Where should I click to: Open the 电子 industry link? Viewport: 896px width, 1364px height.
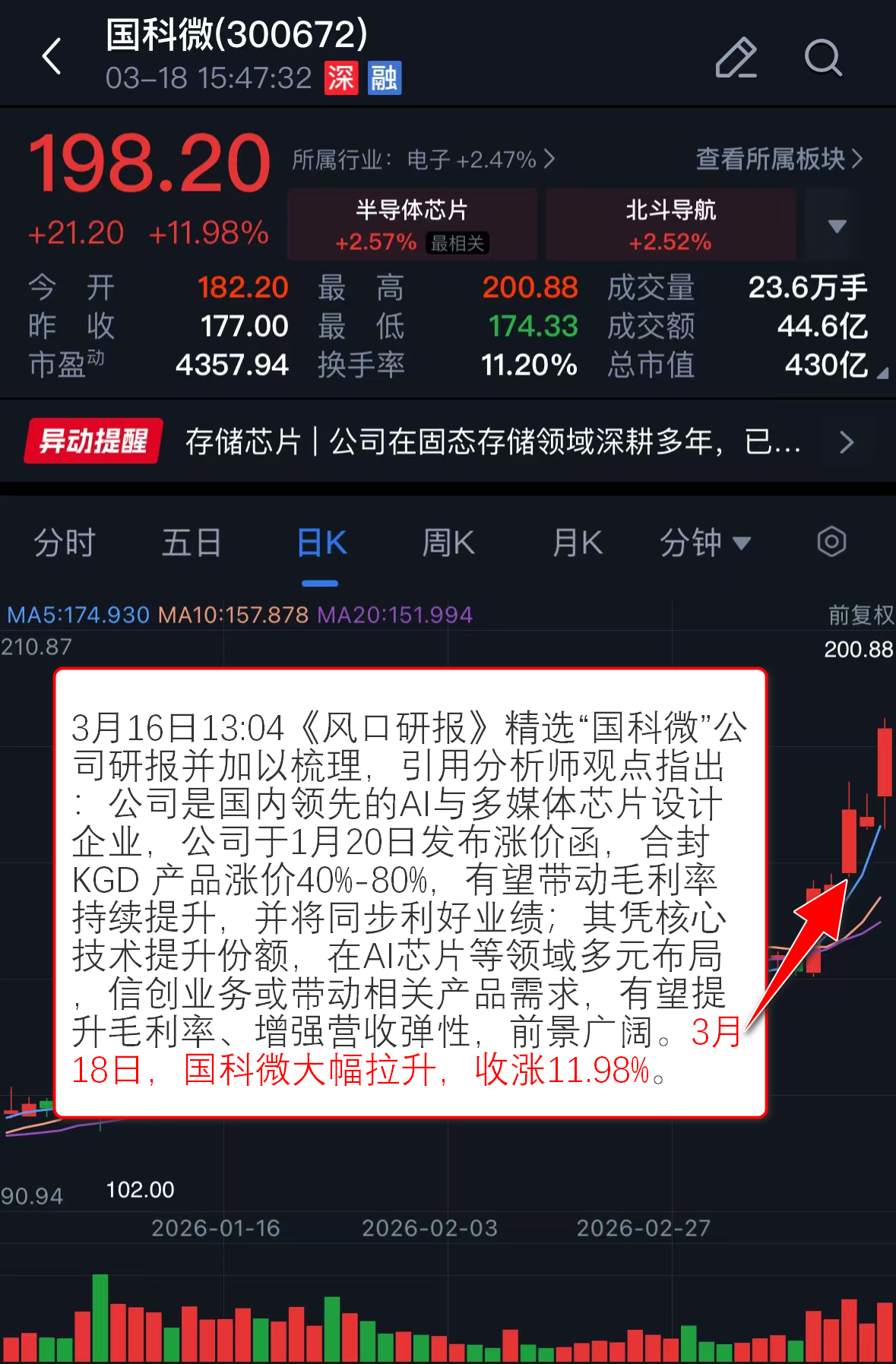pos(480,160)
